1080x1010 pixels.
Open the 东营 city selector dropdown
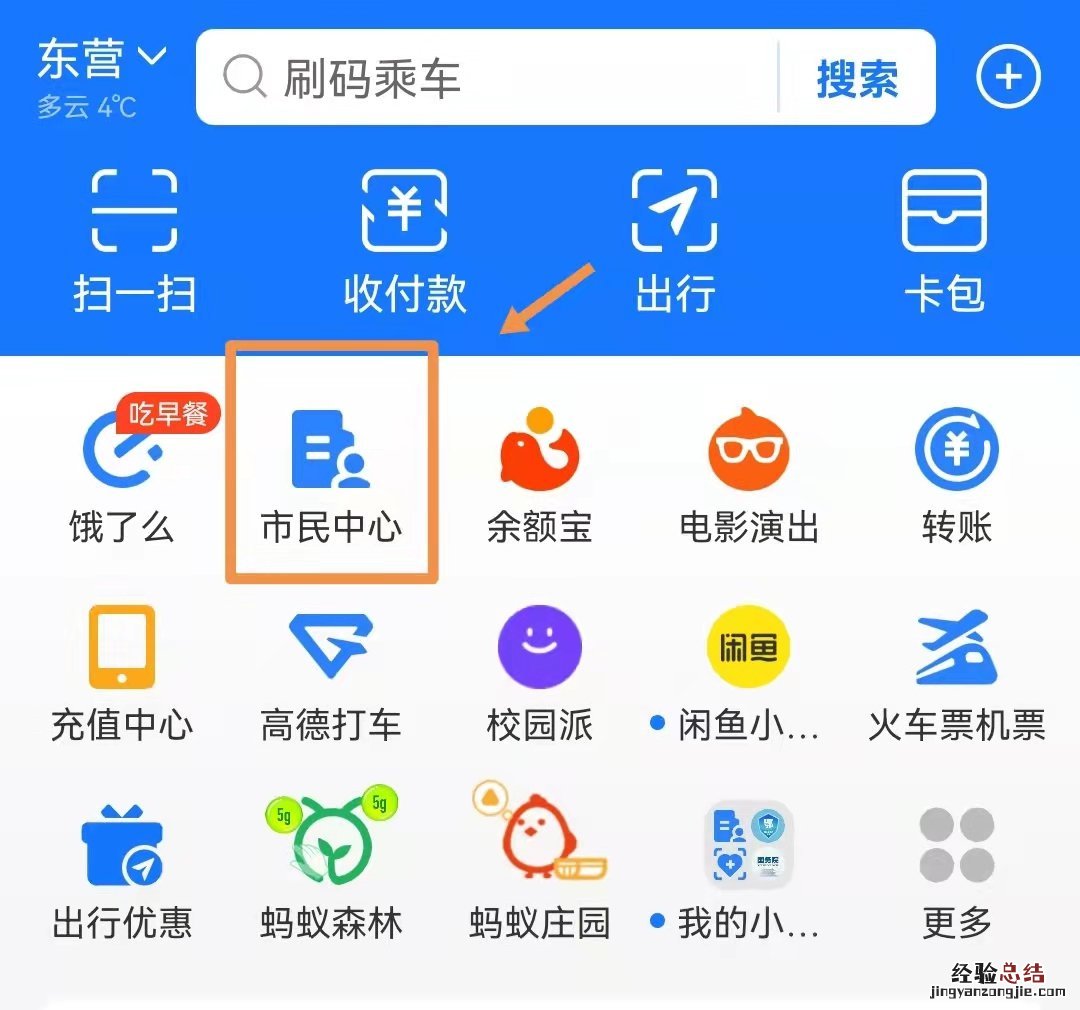[102, 60]
